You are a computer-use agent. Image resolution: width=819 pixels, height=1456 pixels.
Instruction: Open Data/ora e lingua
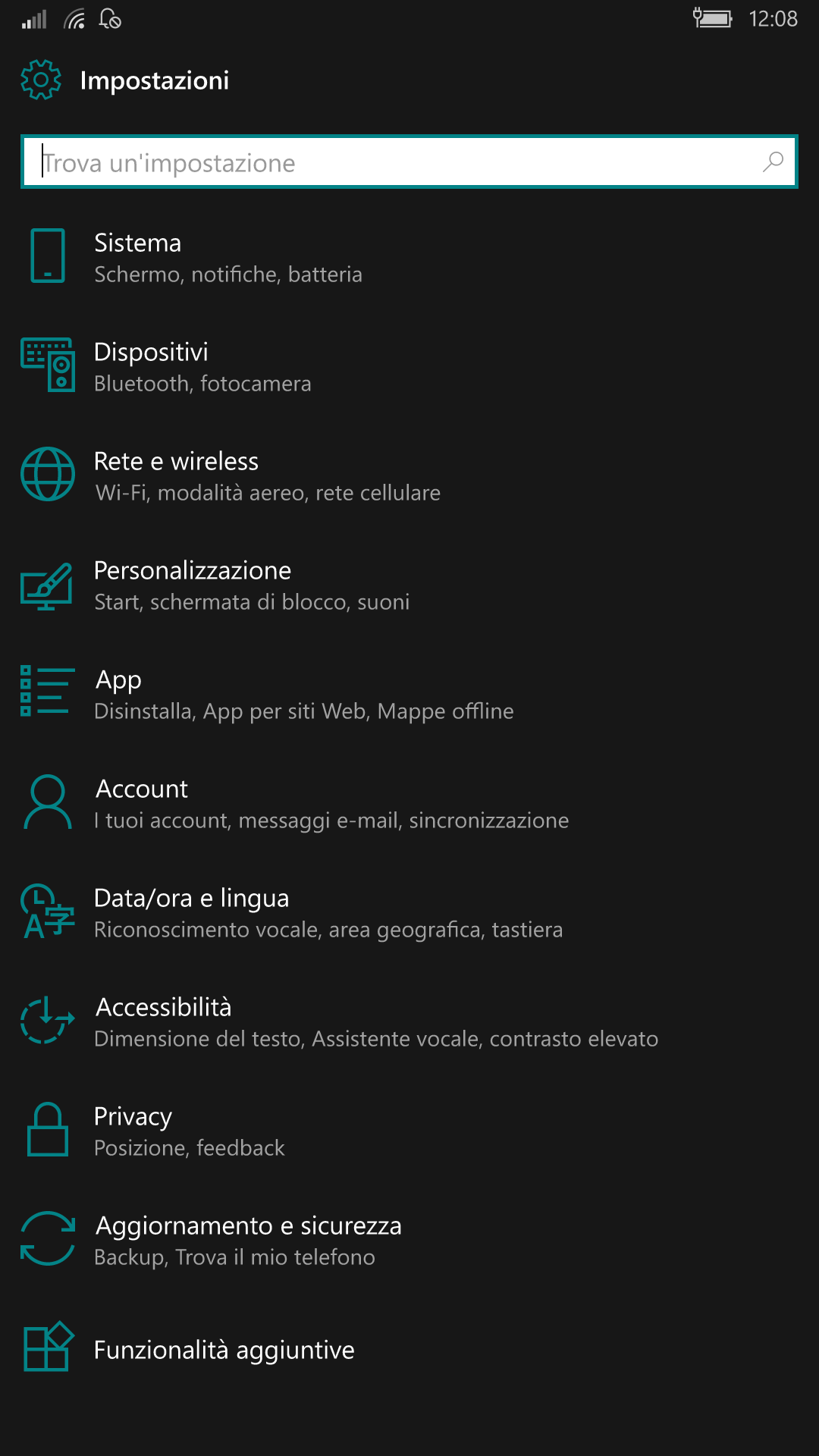pyautogui.click(x=409, y=912)
